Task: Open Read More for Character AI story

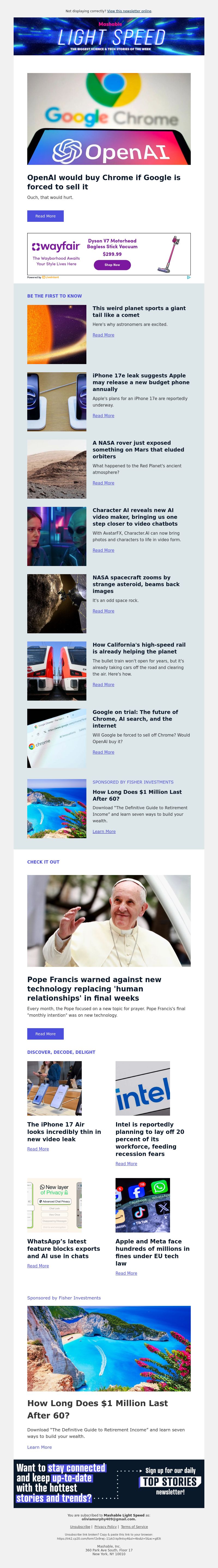Action: click(x=103, y=550)
